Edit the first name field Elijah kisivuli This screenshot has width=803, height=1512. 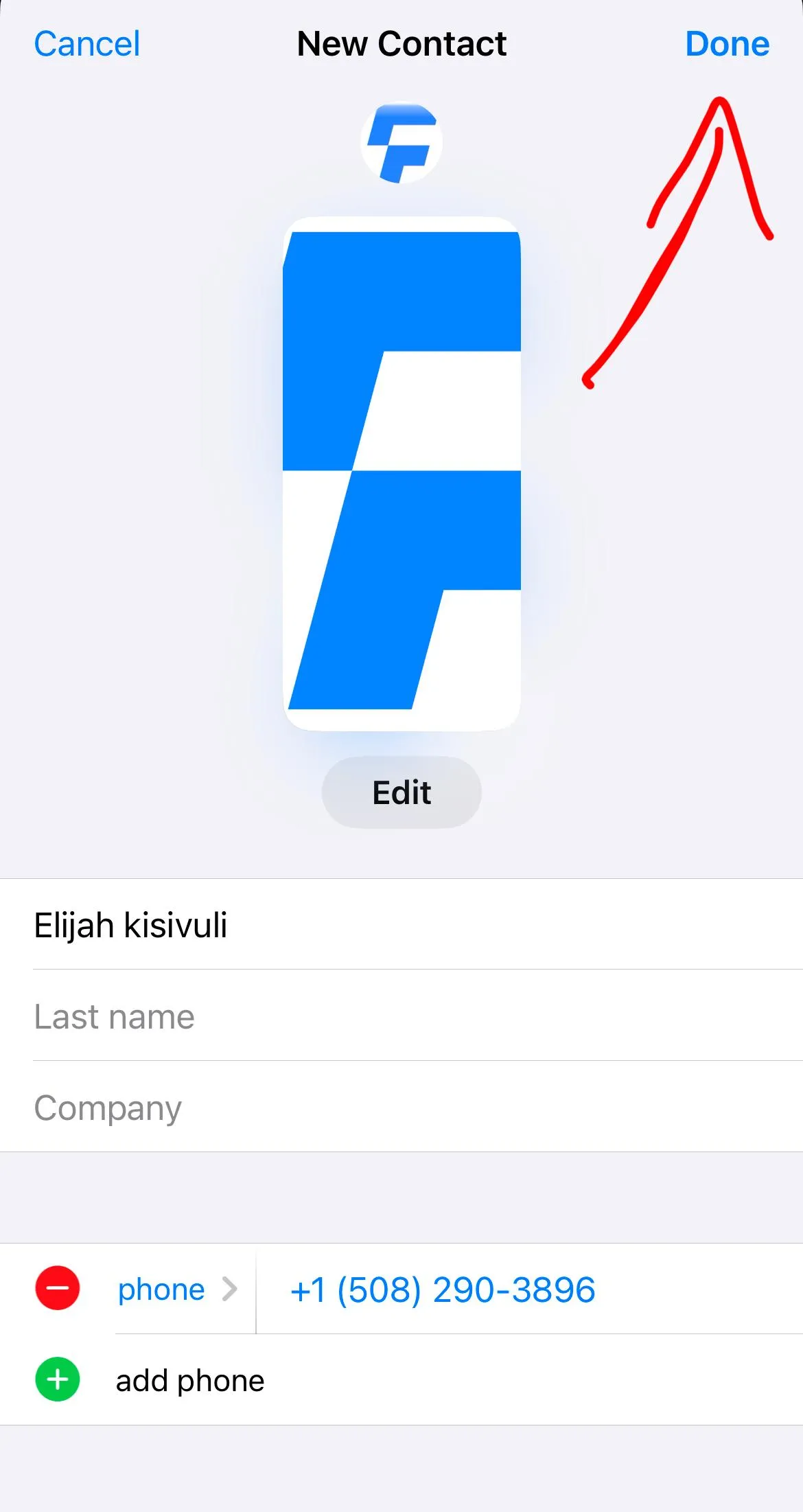pyautogui.click(x=401, y=924)
